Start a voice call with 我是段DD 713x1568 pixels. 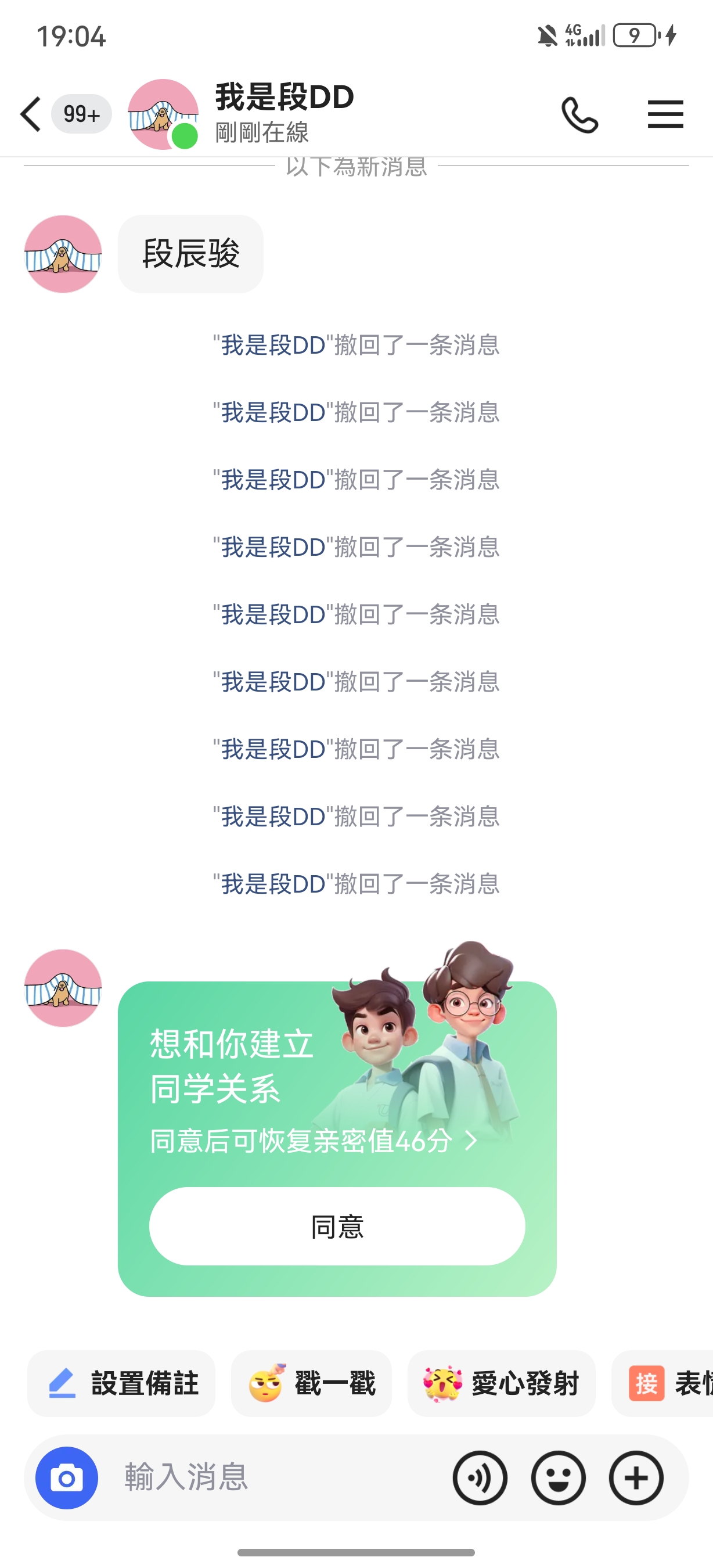(x=579, y=114)
